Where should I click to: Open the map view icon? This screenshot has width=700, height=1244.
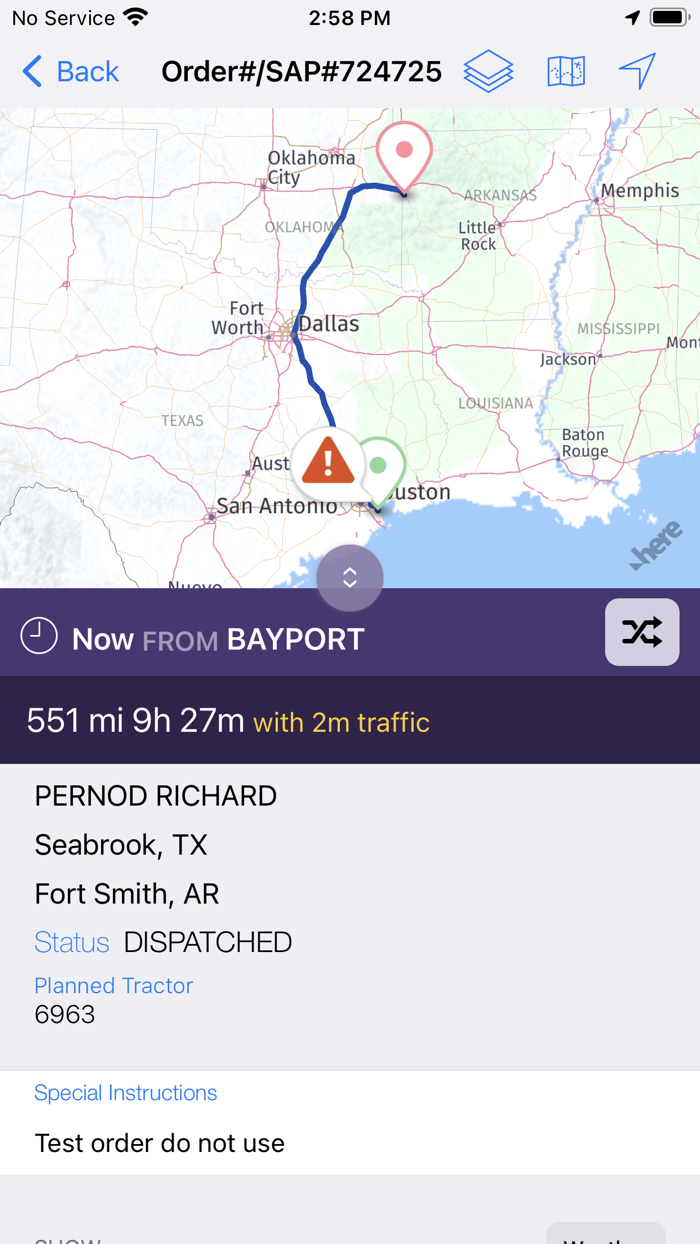pos(566,72)
